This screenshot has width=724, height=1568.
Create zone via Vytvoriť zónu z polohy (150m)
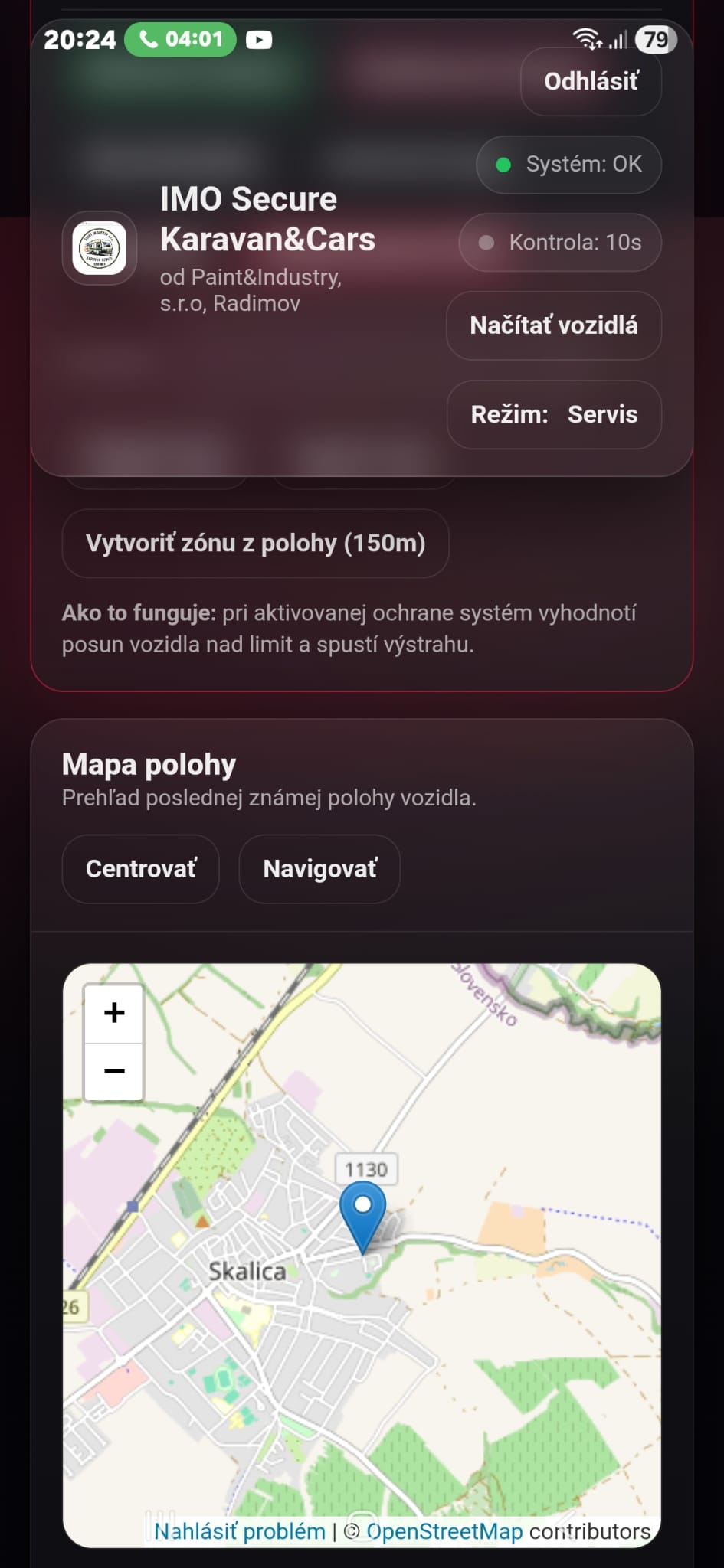[255, 543]
